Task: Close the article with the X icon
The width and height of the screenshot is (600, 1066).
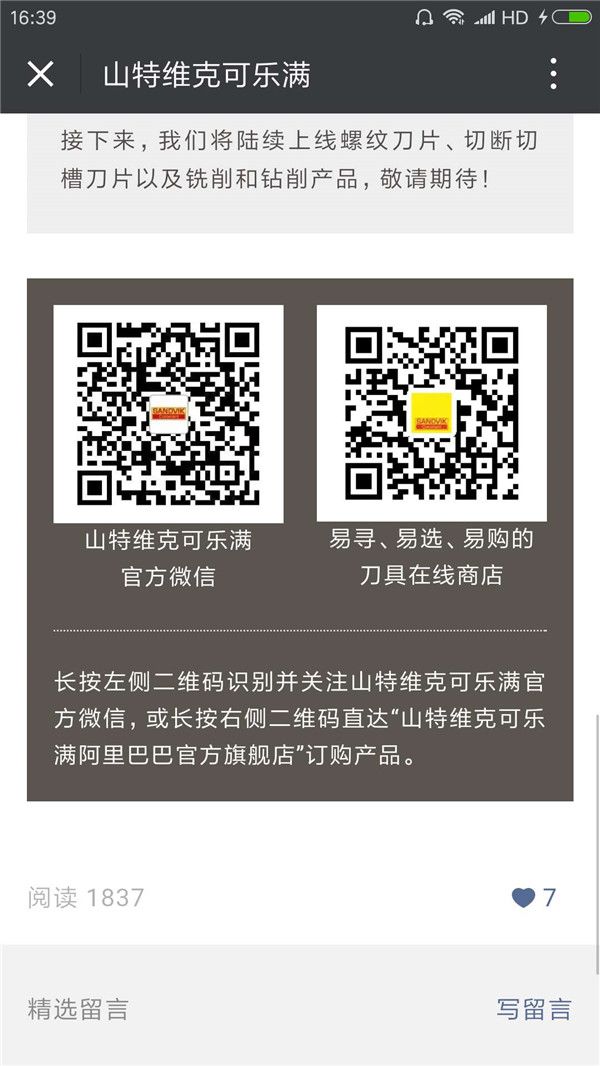Action: [40, 74]
